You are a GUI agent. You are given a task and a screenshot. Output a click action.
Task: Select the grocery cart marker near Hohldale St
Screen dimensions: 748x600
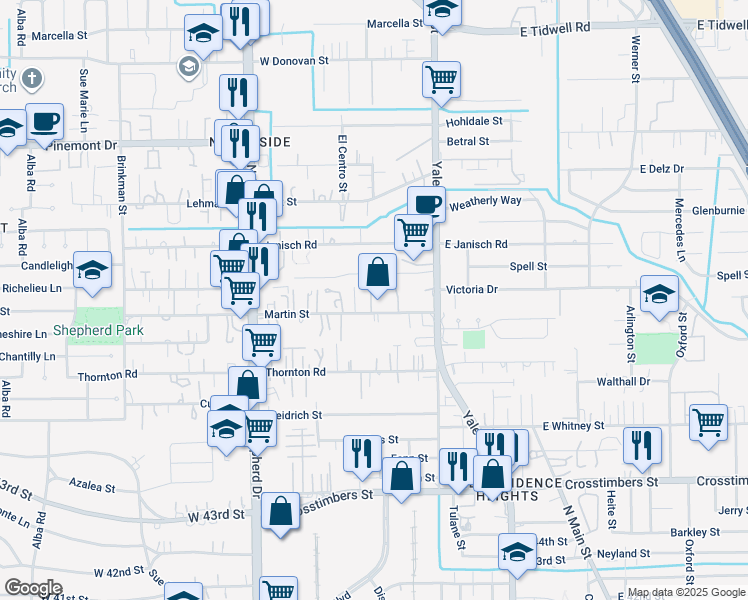coord(441,78)
